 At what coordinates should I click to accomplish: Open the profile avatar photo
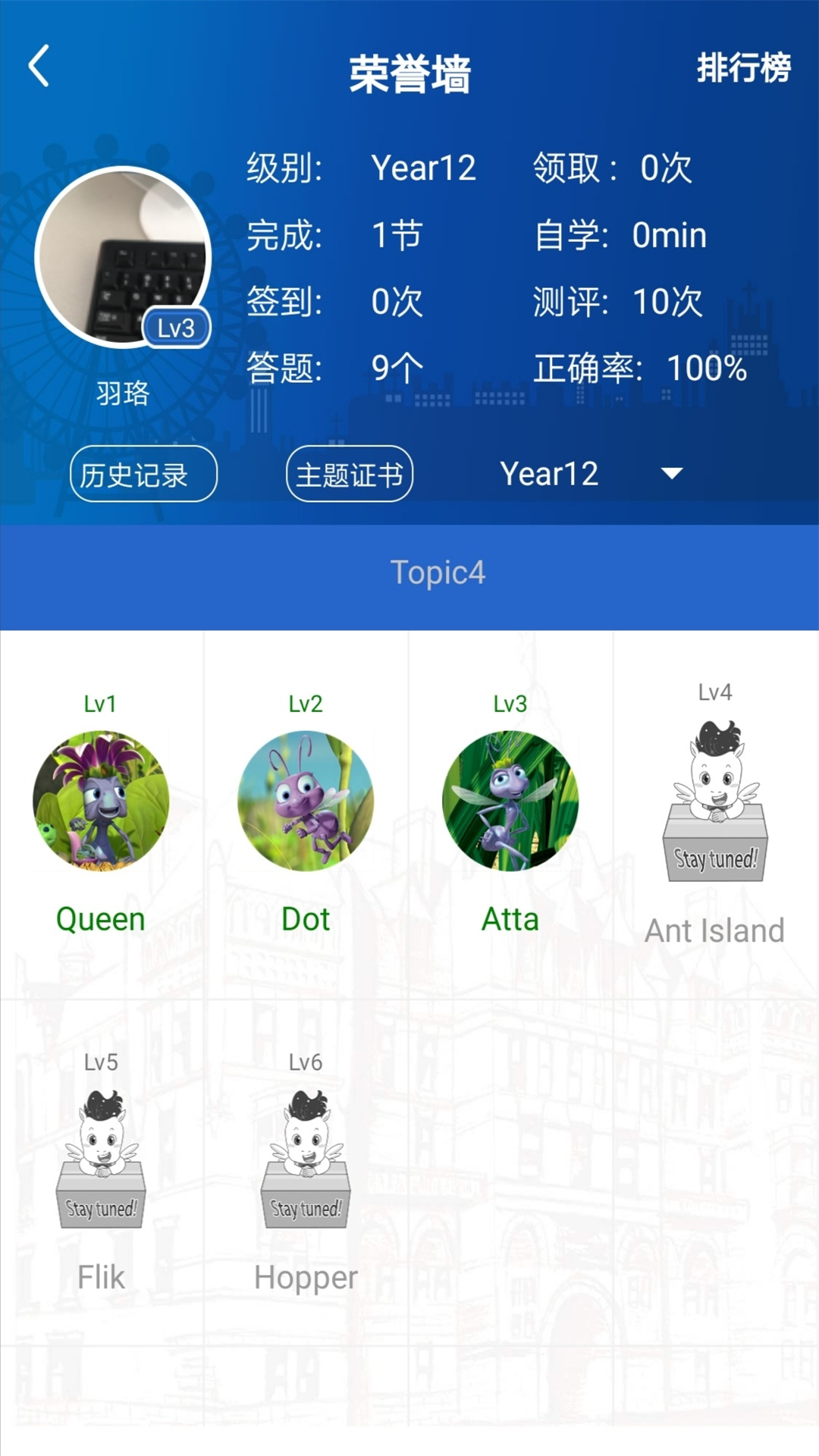[x=124, y=254]
